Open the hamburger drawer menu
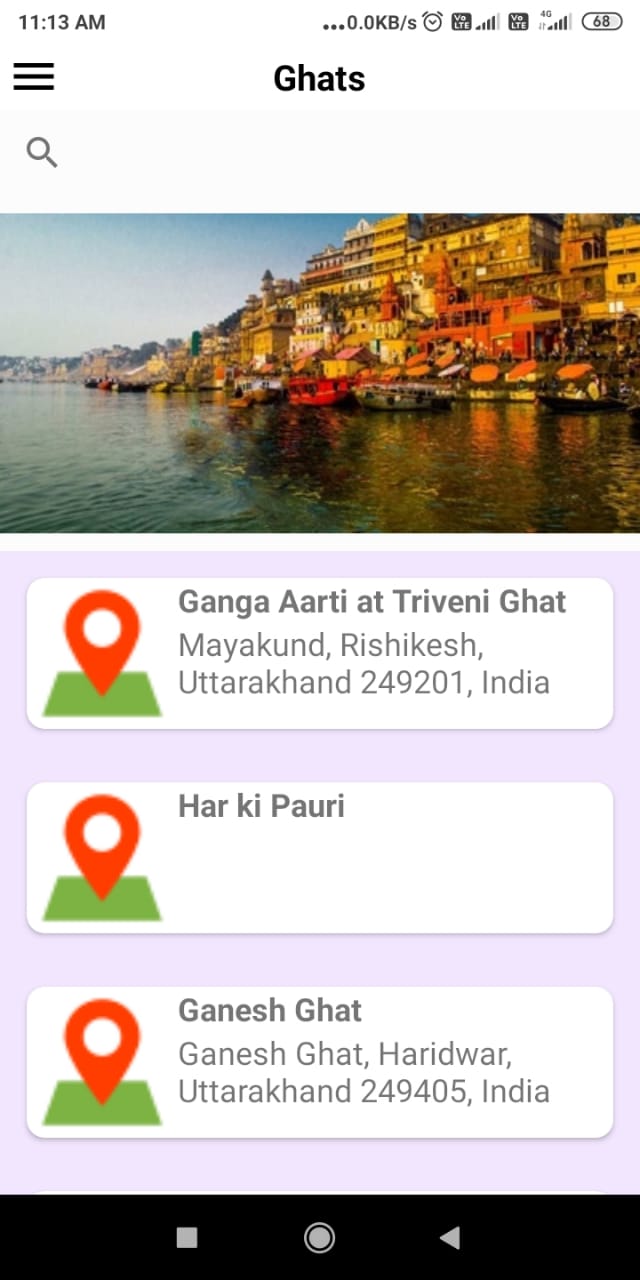 (x=34, y=77)
